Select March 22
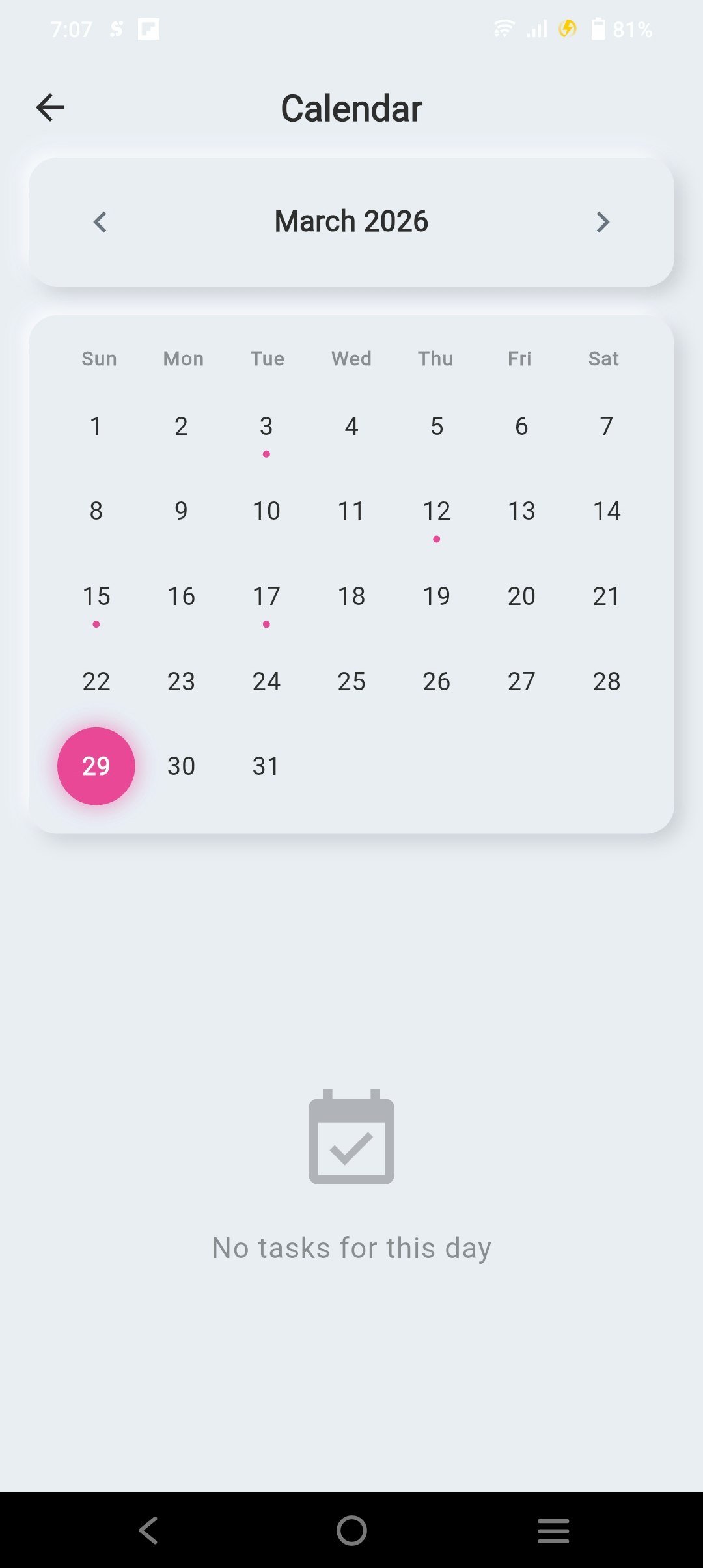Image resolution: width=703 pixels, height=1568 pixels. tap(96, 681)
